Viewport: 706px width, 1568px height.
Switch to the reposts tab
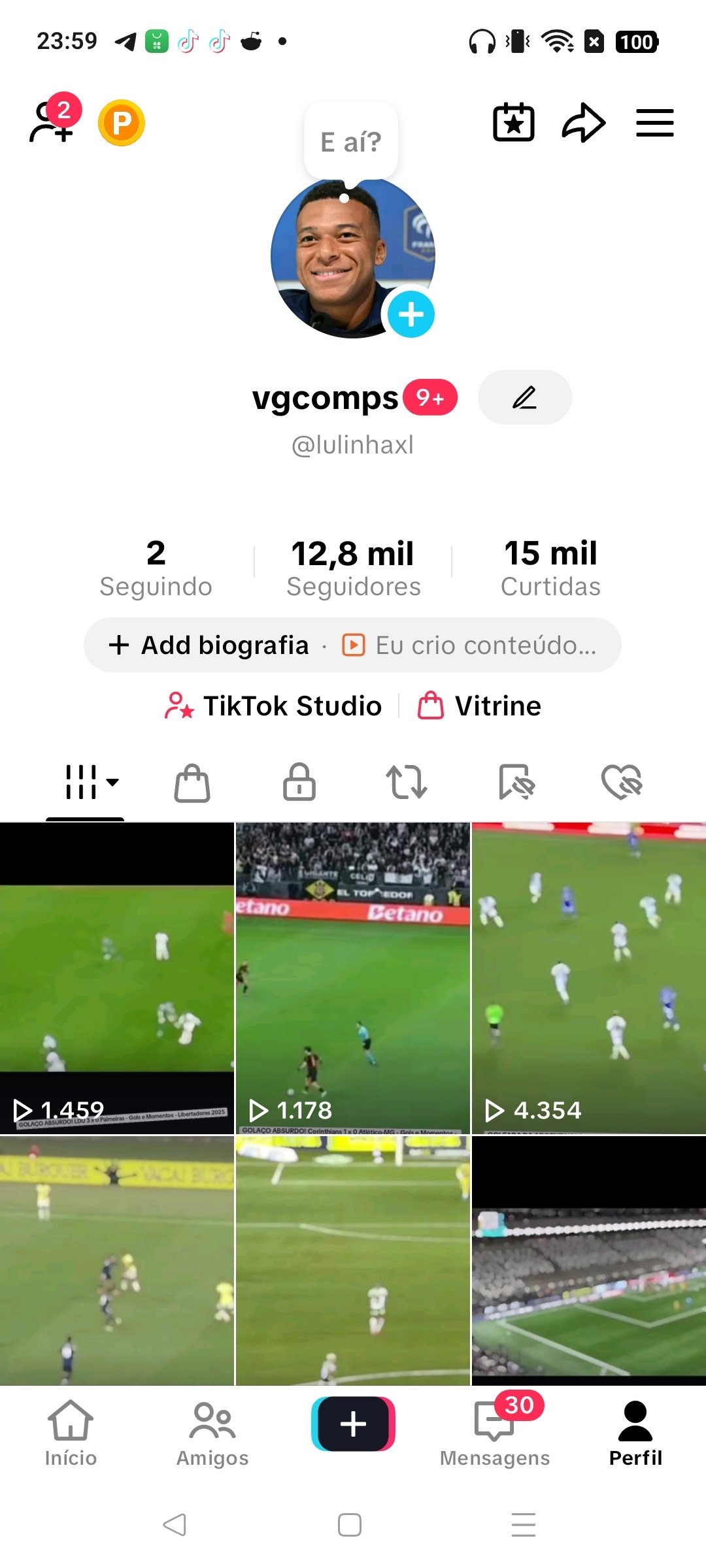point(407,782)
